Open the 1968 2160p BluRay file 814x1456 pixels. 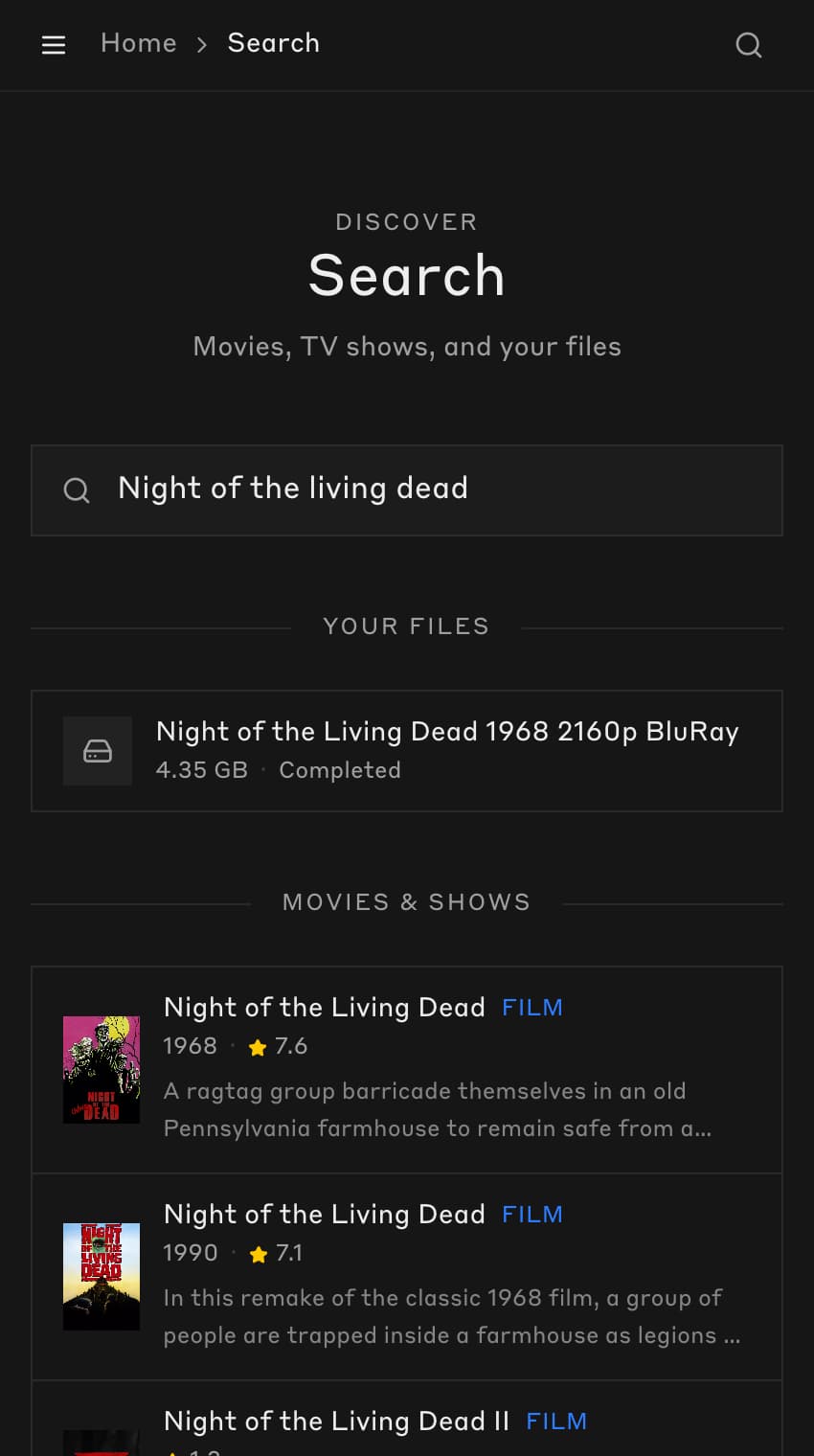click(406, 750)
